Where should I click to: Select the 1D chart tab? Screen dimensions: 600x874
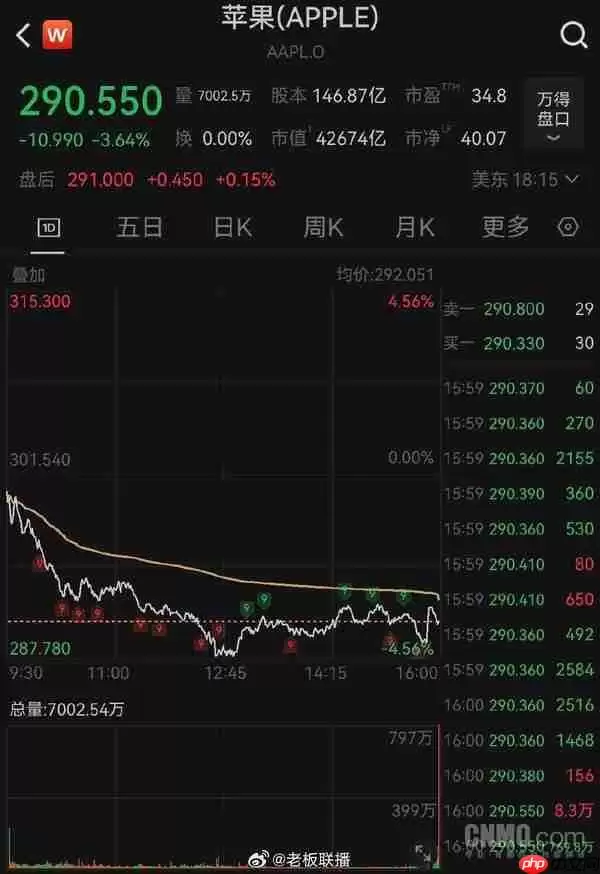(x=49, y=227)
